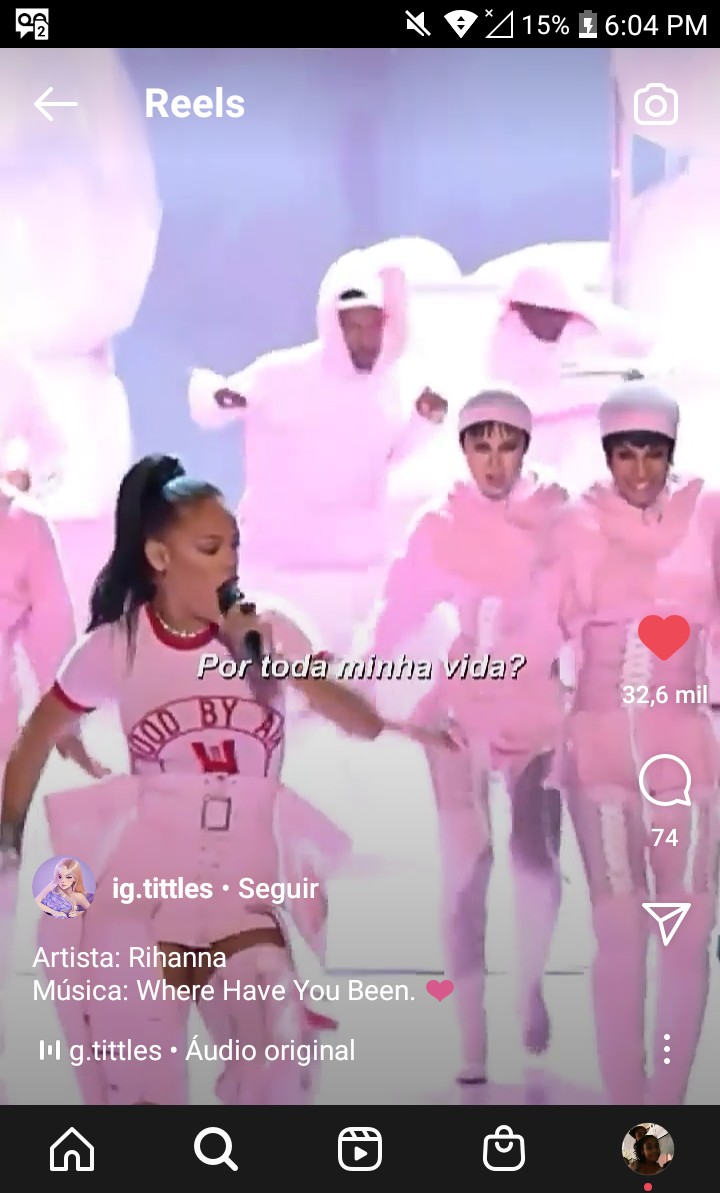
Task: Open the ig.tittles profile avatar
Action: coord(64,887)
